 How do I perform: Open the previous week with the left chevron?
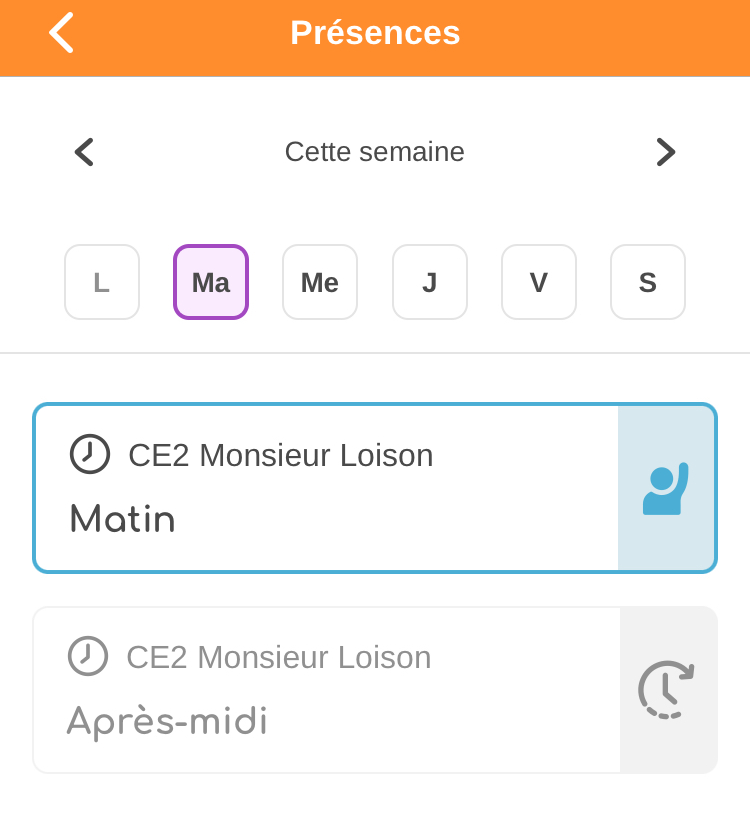point(83,151)
